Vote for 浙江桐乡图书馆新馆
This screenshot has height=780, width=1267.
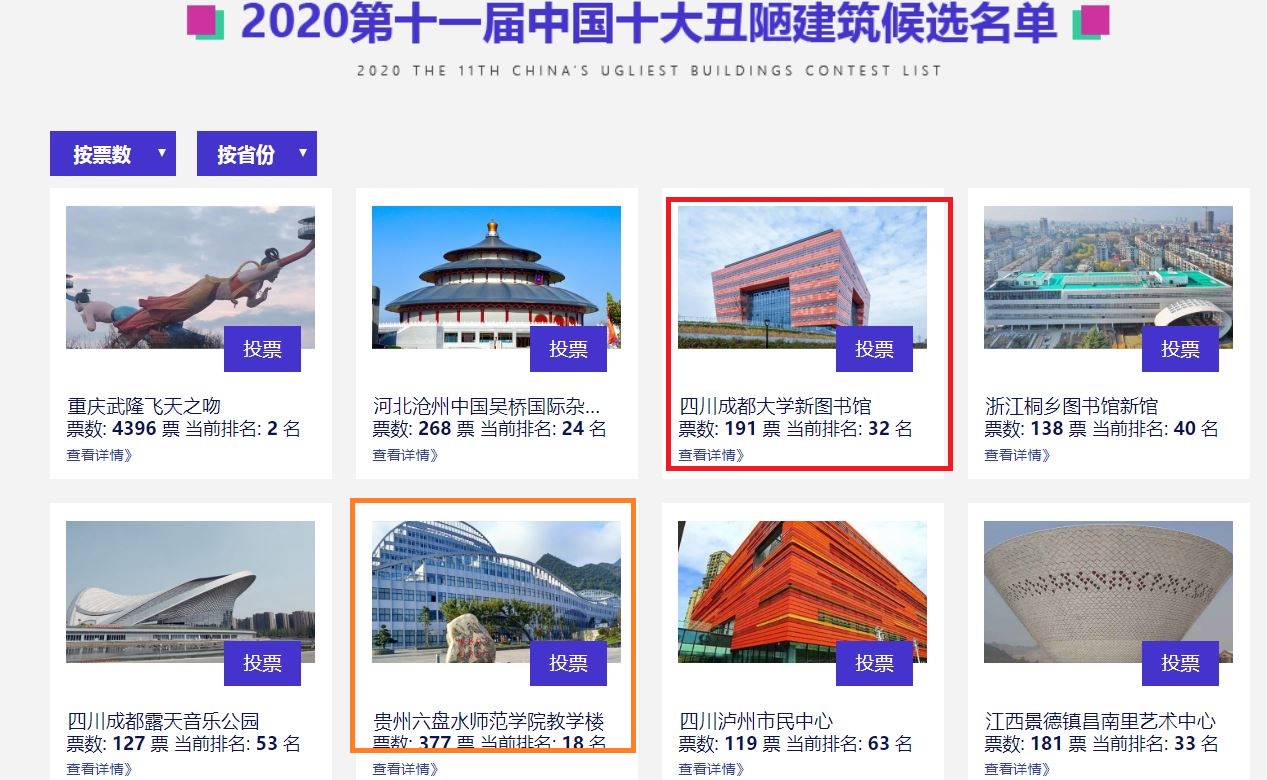pyautogui.click(x=1180, y=349)
